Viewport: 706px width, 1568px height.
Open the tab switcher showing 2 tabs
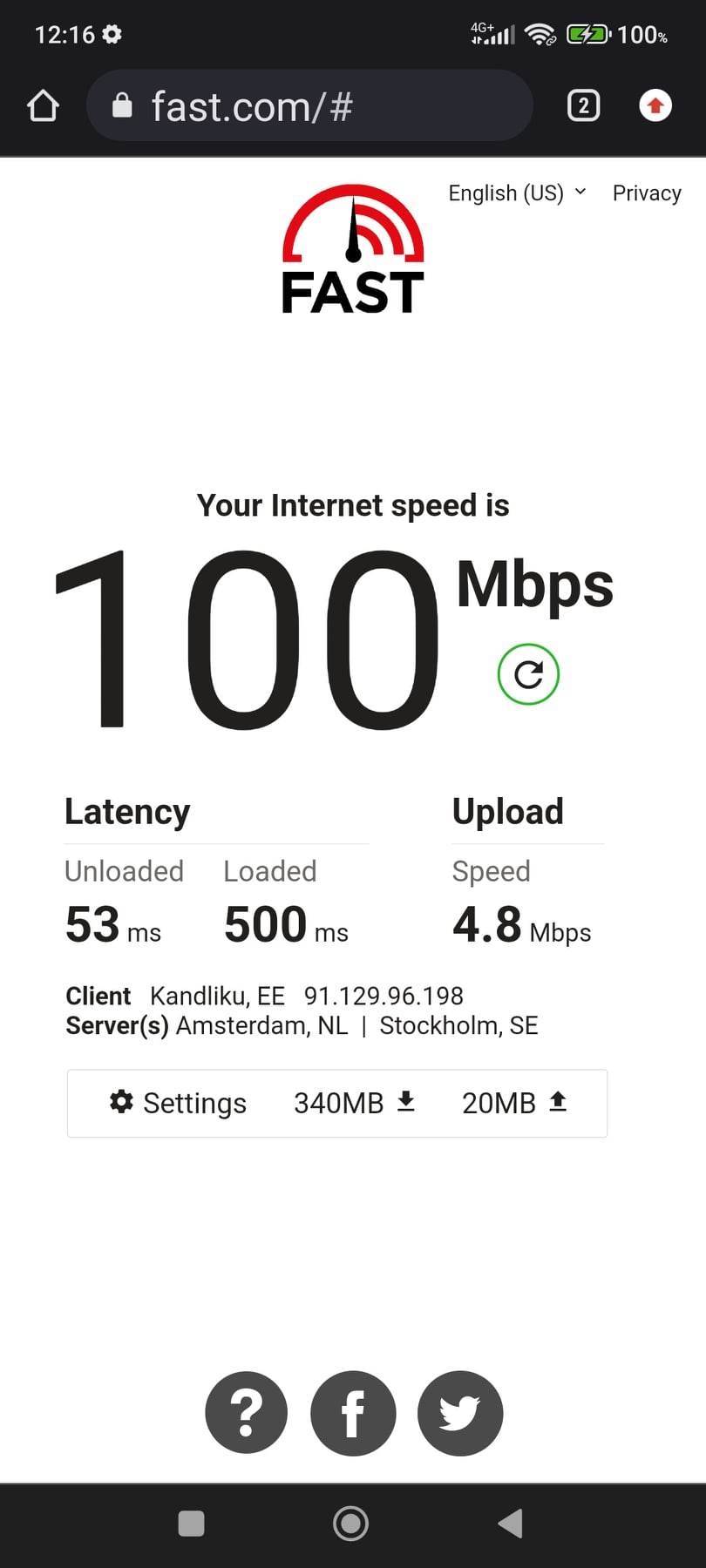click(583, 106)
